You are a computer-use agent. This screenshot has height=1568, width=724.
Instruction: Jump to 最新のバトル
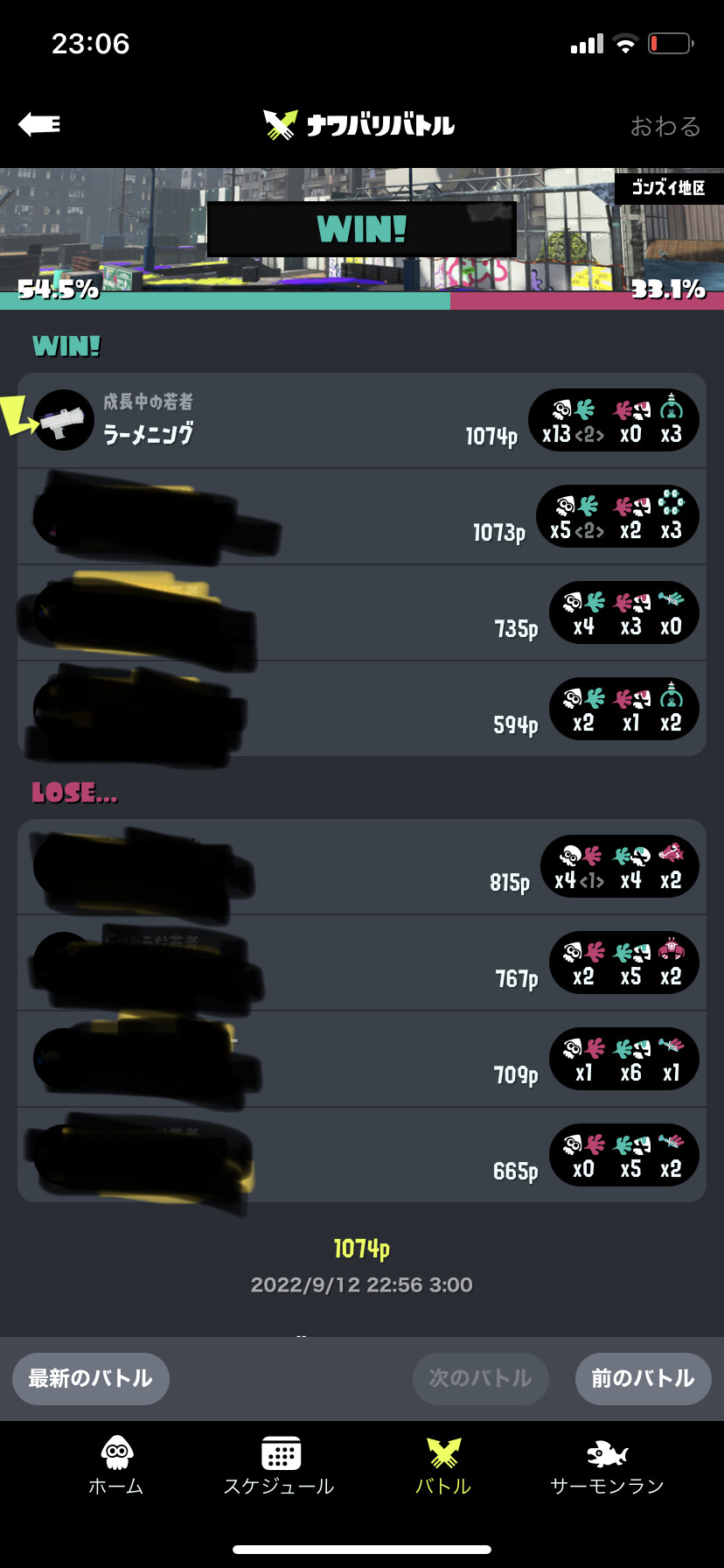point(91,1378)
